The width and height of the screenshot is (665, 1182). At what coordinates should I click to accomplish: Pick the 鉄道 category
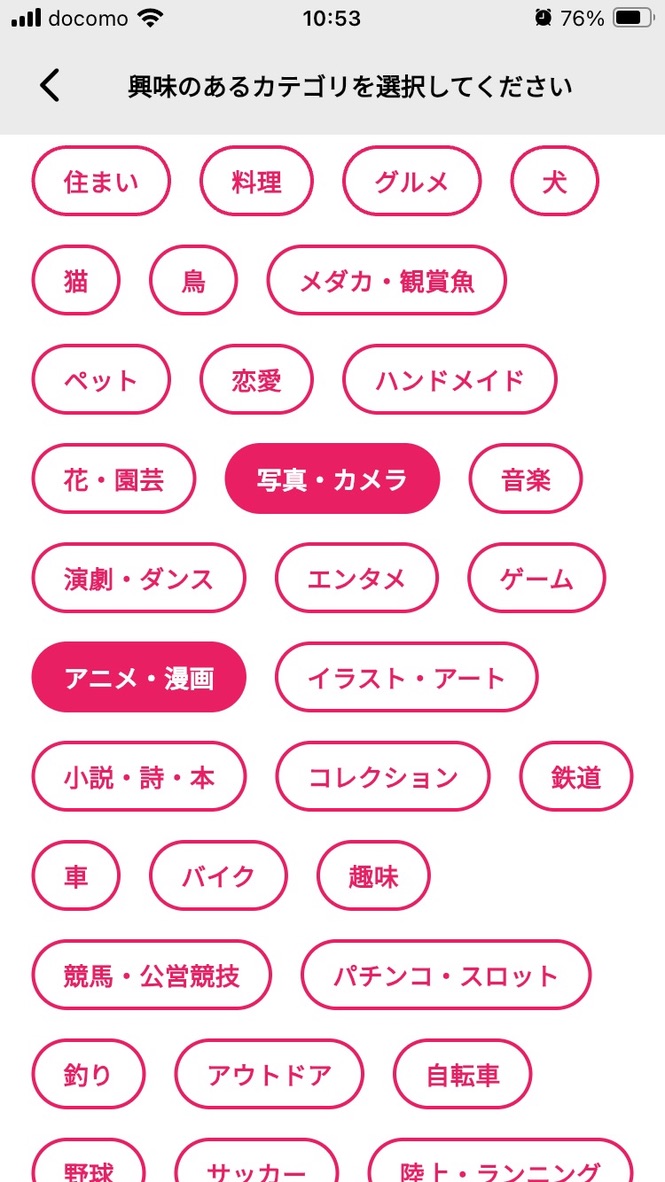[x=576, y=776]
